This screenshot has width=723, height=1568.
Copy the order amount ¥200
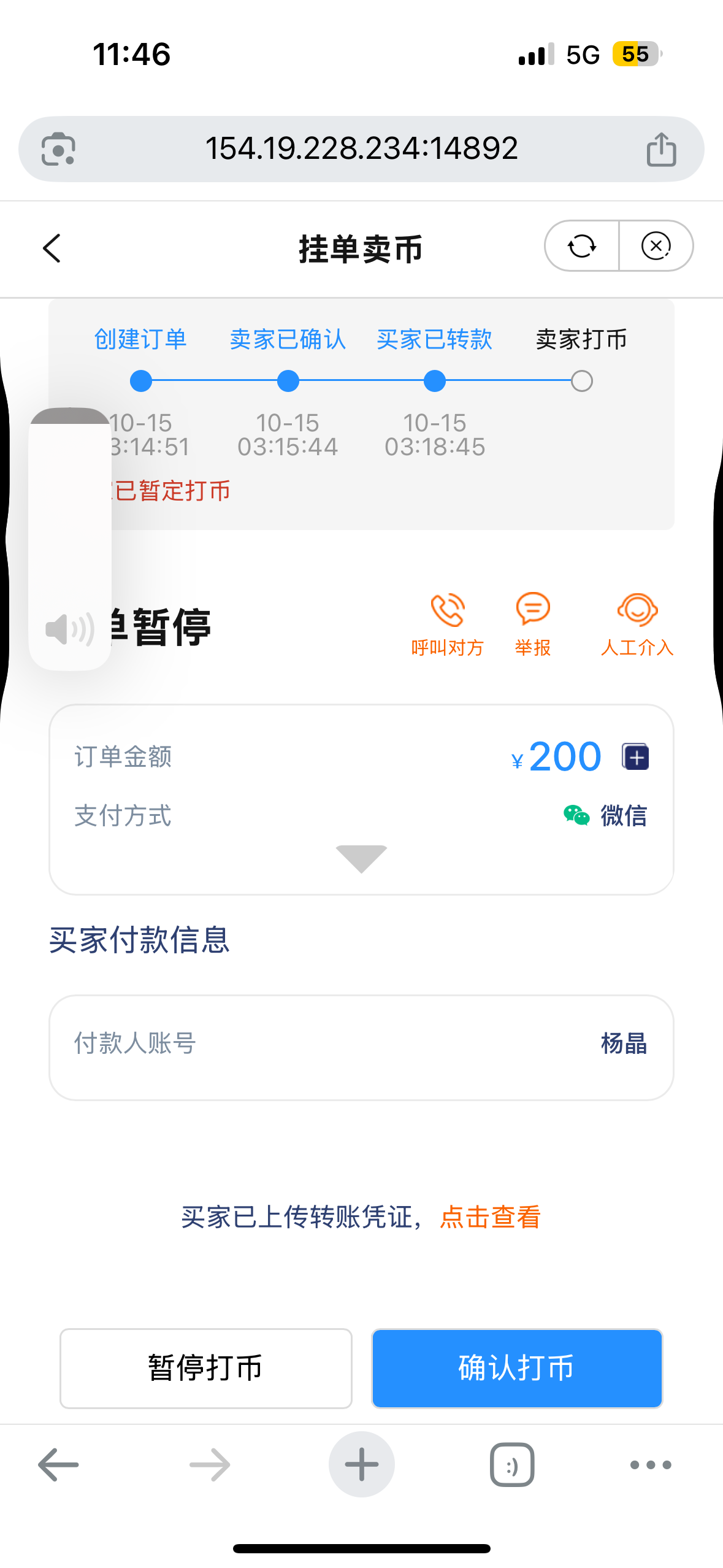[636, 756]
